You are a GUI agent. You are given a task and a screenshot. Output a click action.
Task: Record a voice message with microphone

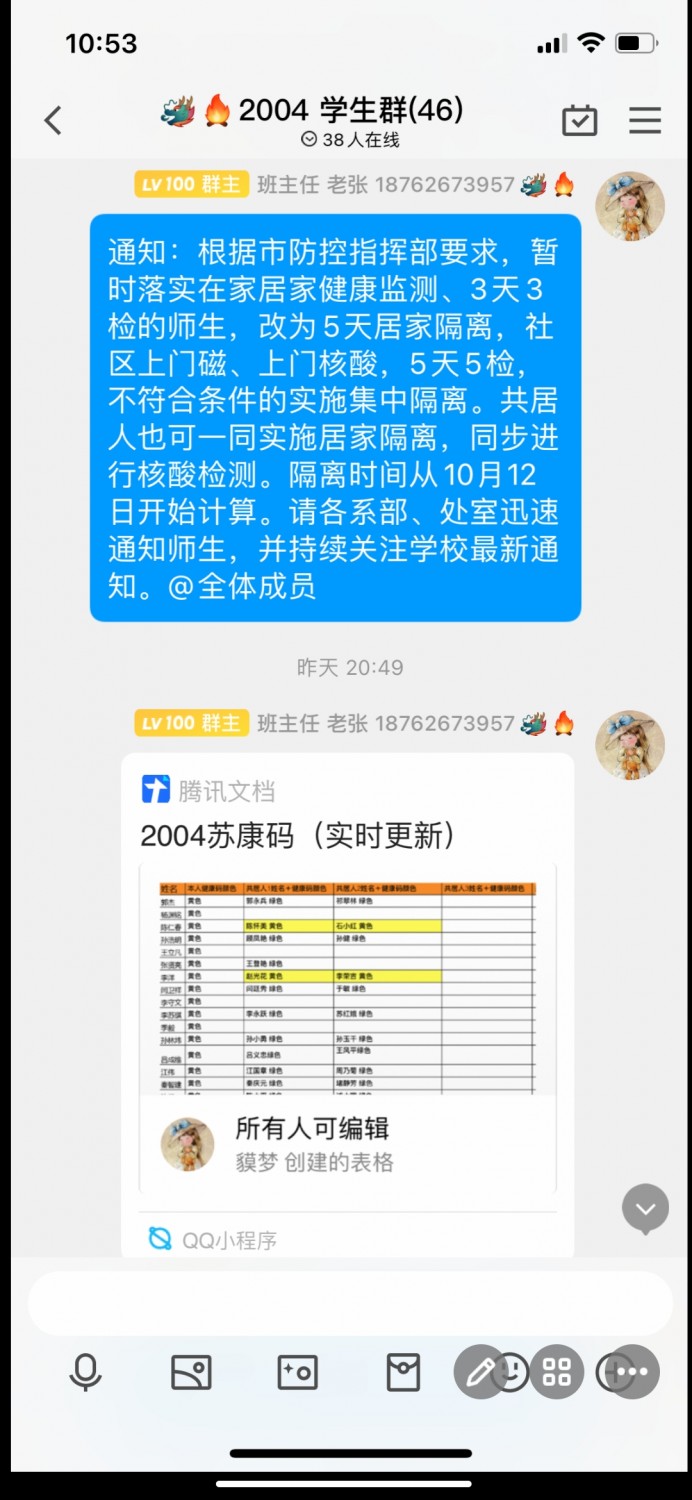pyautogui.click(x=85, y=1372)
